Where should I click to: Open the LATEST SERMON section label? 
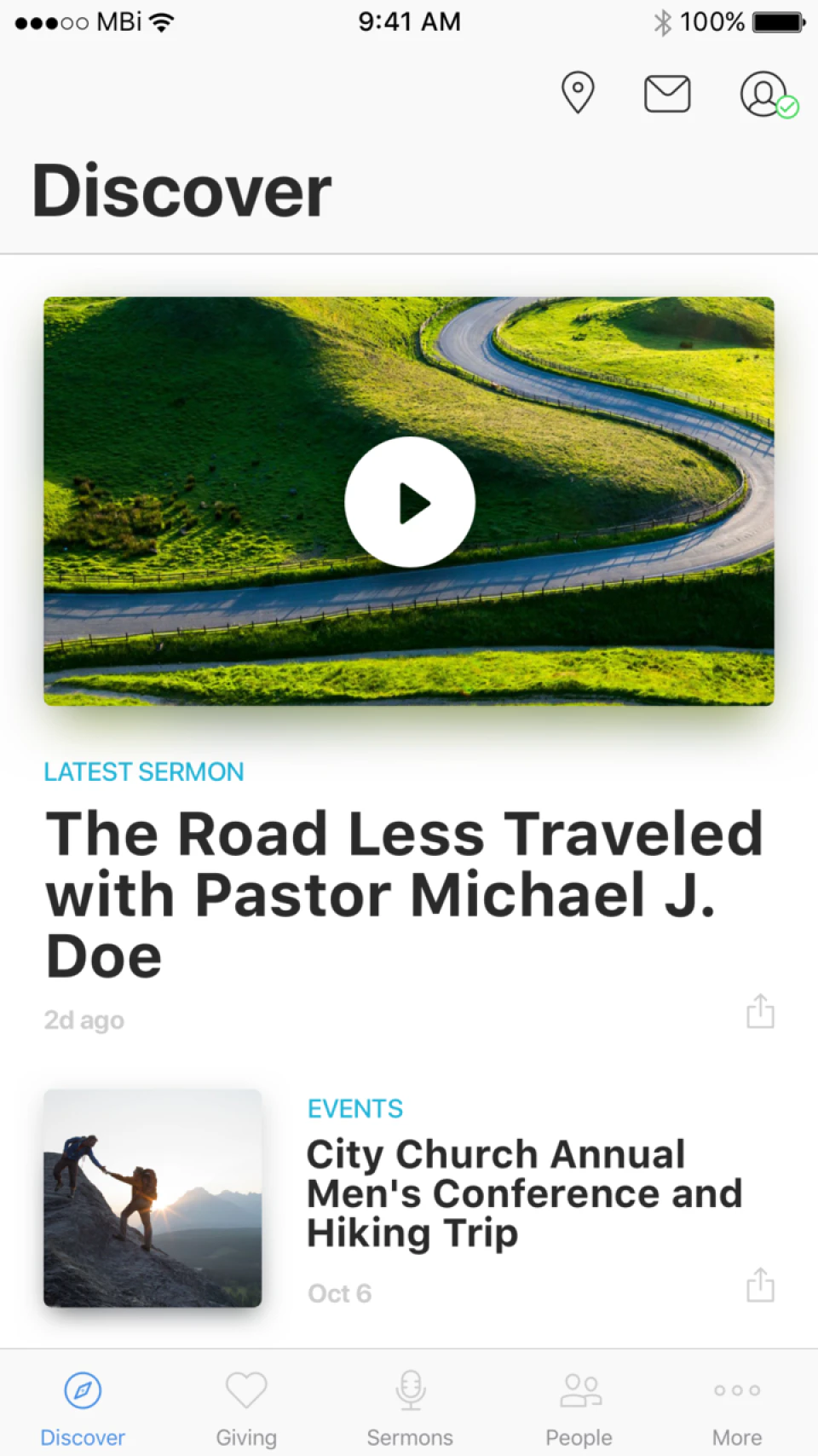[143, 771]
